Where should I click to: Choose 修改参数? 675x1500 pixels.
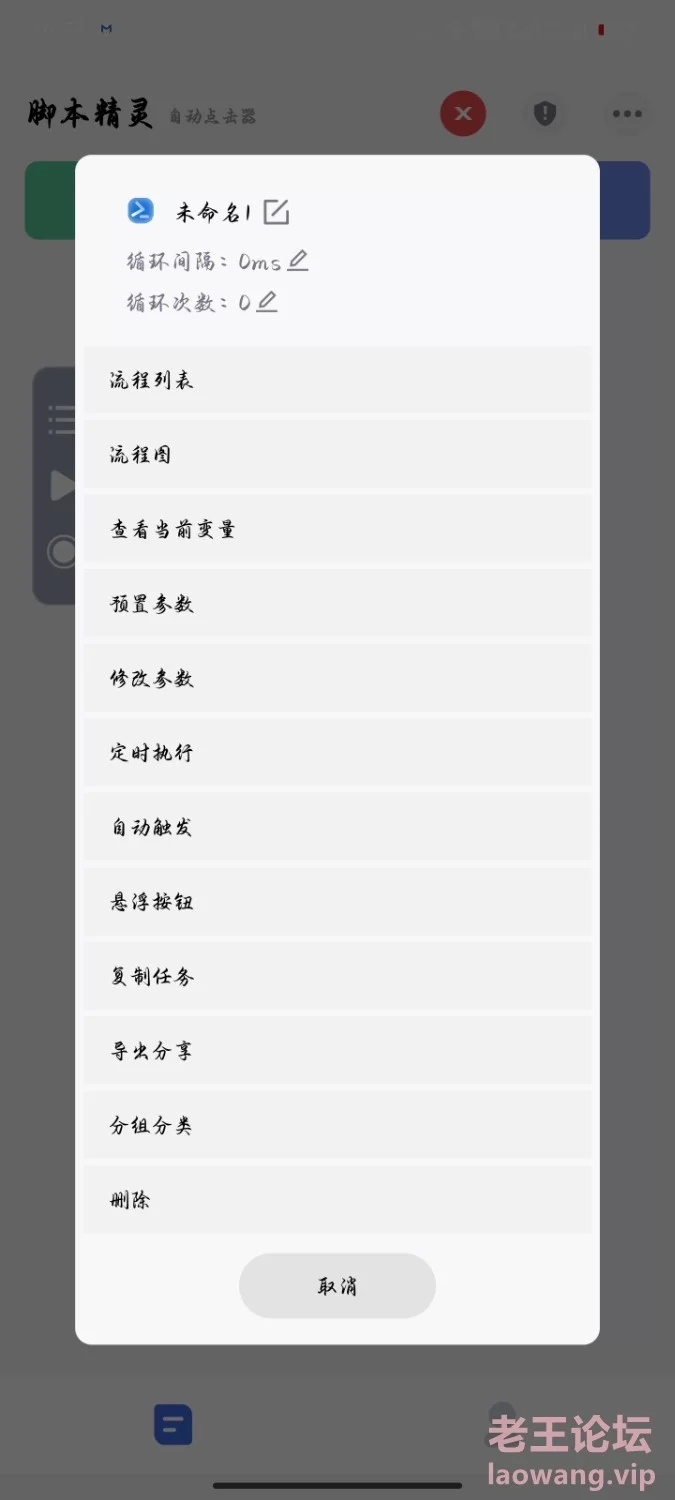pyautogui.click(x=337, y=679)
